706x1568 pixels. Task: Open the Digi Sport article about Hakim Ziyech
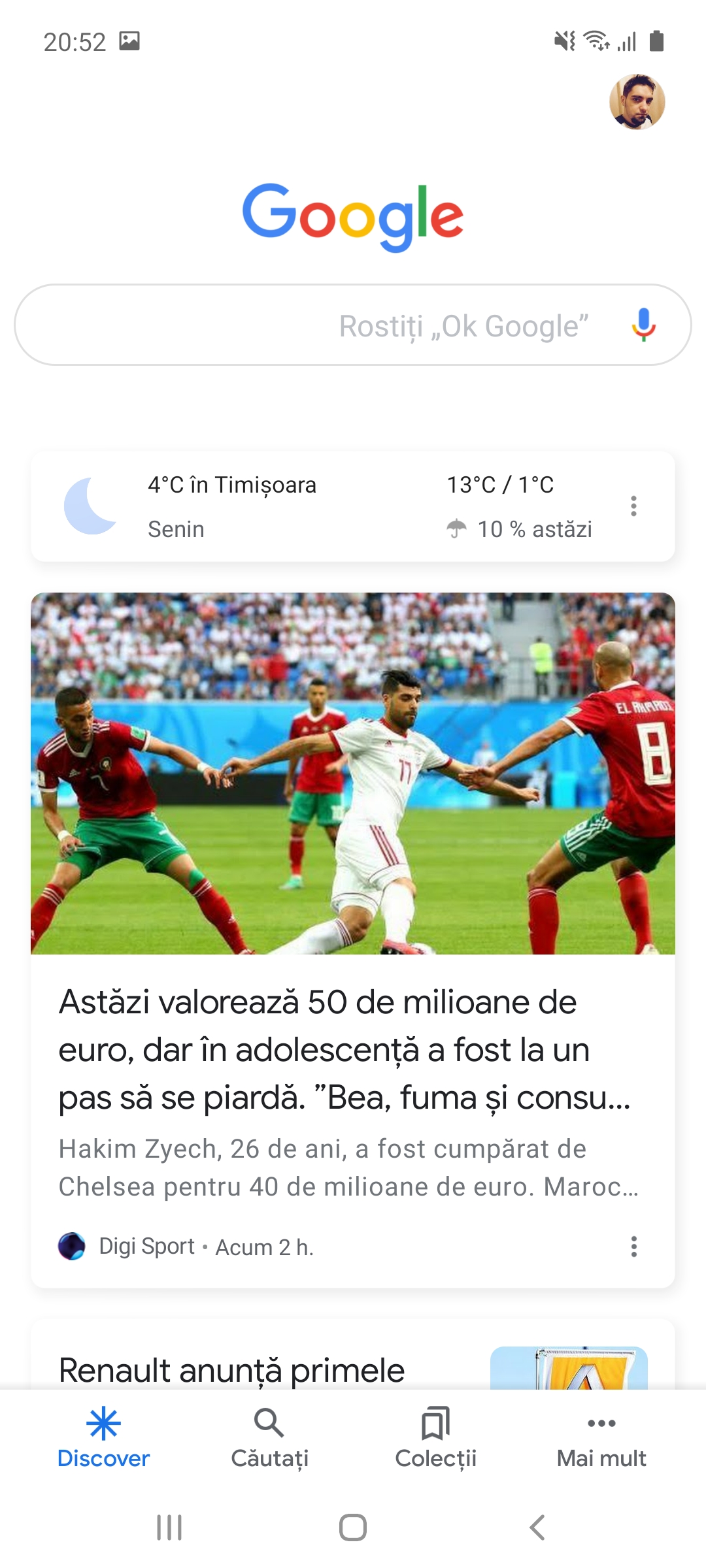click(x=353, y=940)
